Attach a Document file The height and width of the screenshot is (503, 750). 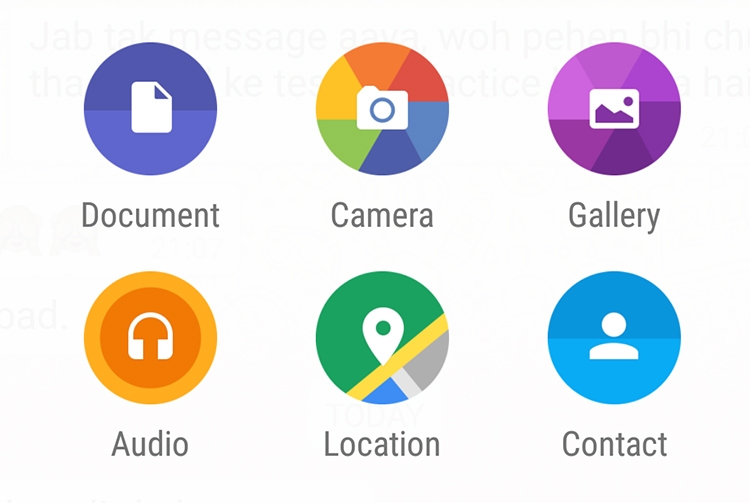coord(150,109)
